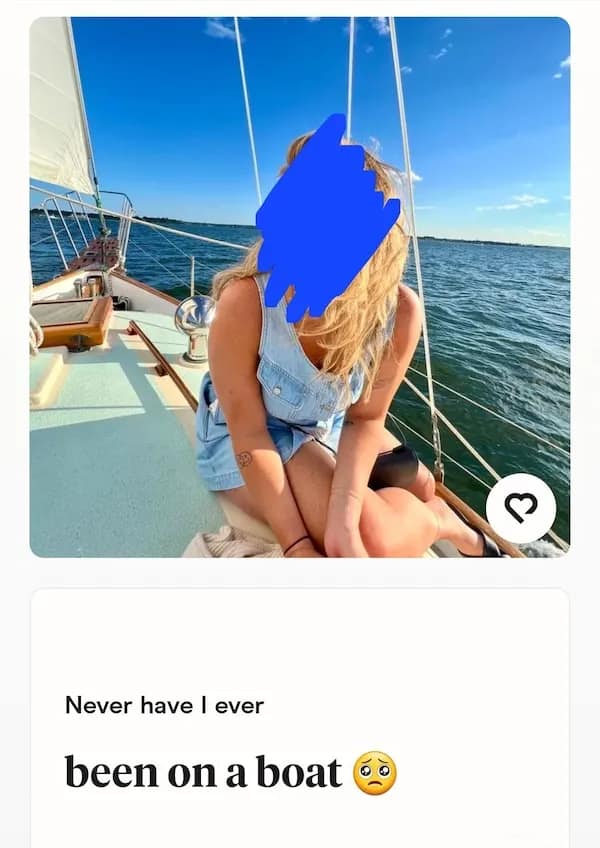Screen dimensions: 600x848
Task: Like the boat photo with the heart button
Action: coord(520,508)
